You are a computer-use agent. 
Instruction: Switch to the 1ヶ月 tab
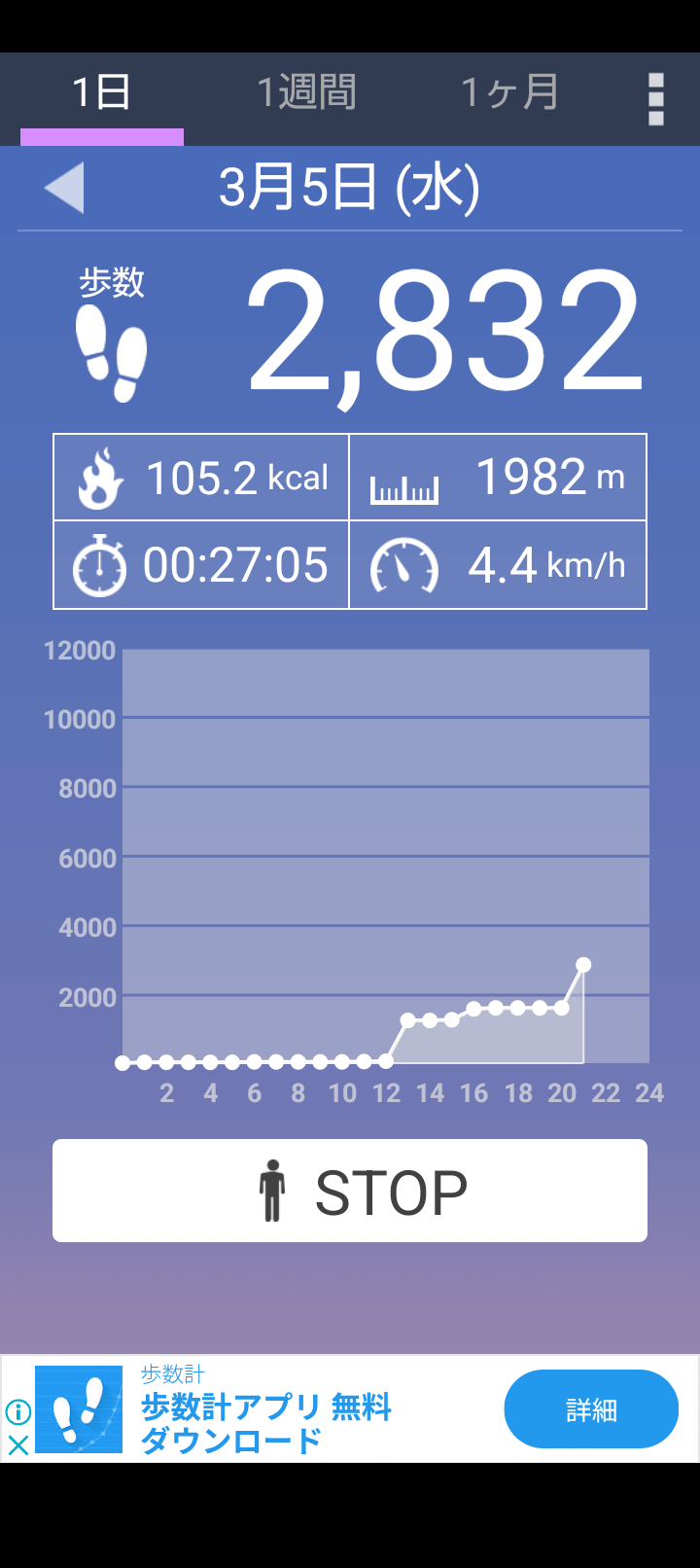click(x=509, y=93)
